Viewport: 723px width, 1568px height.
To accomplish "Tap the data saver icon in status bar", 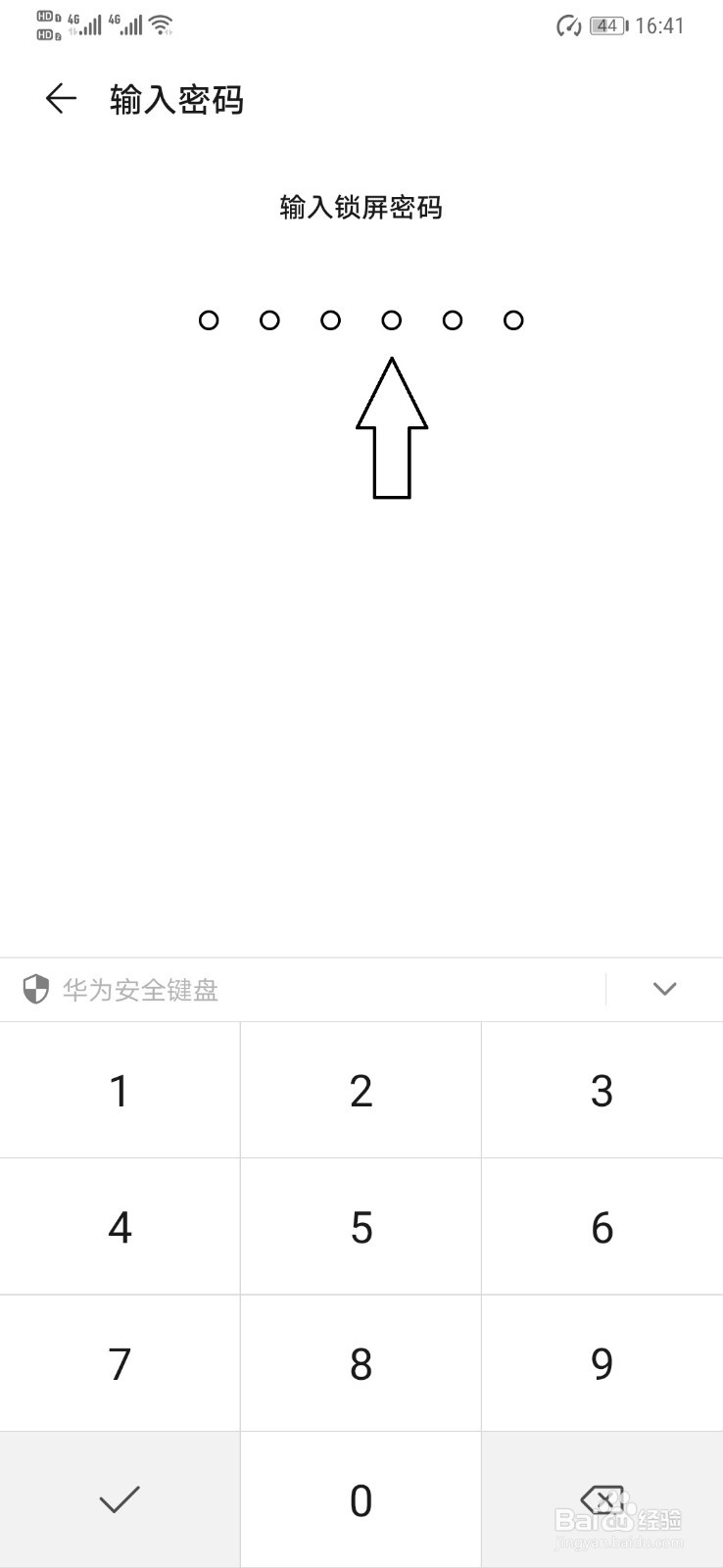I will [566, 25].
